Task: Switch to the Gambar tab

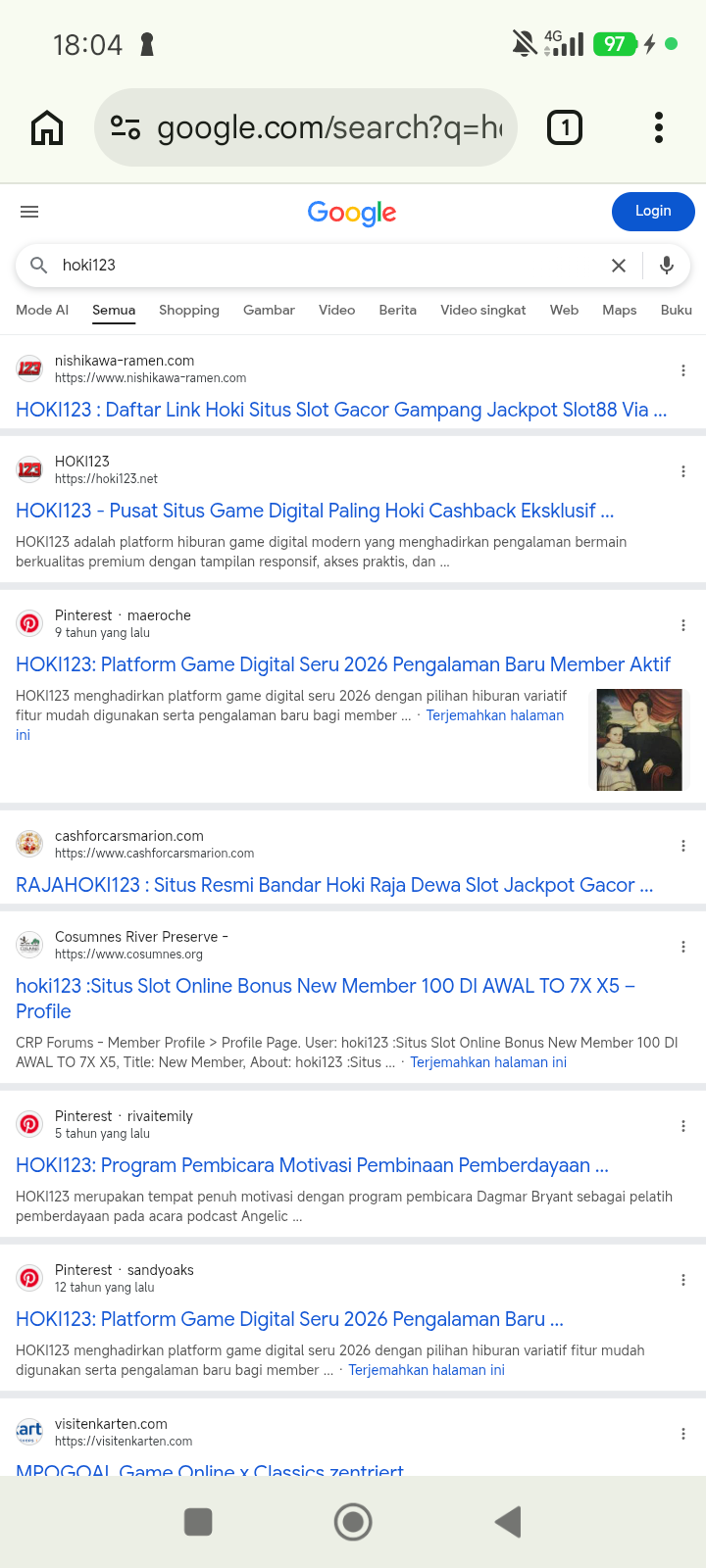Action: click(x=269, y=310)
